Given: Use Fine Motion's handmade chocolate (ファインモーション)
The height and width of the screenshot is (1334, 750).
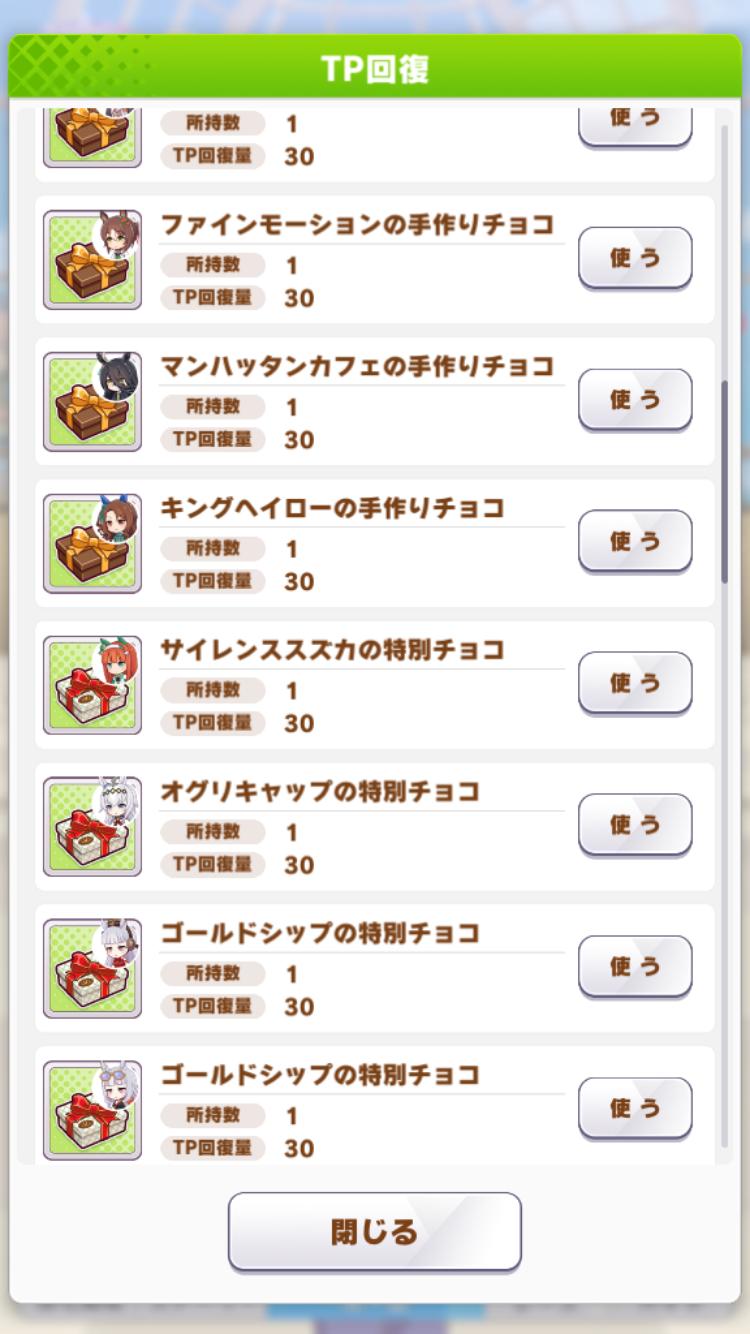Looking at the screenshot, I should click(x=635, y=257).
